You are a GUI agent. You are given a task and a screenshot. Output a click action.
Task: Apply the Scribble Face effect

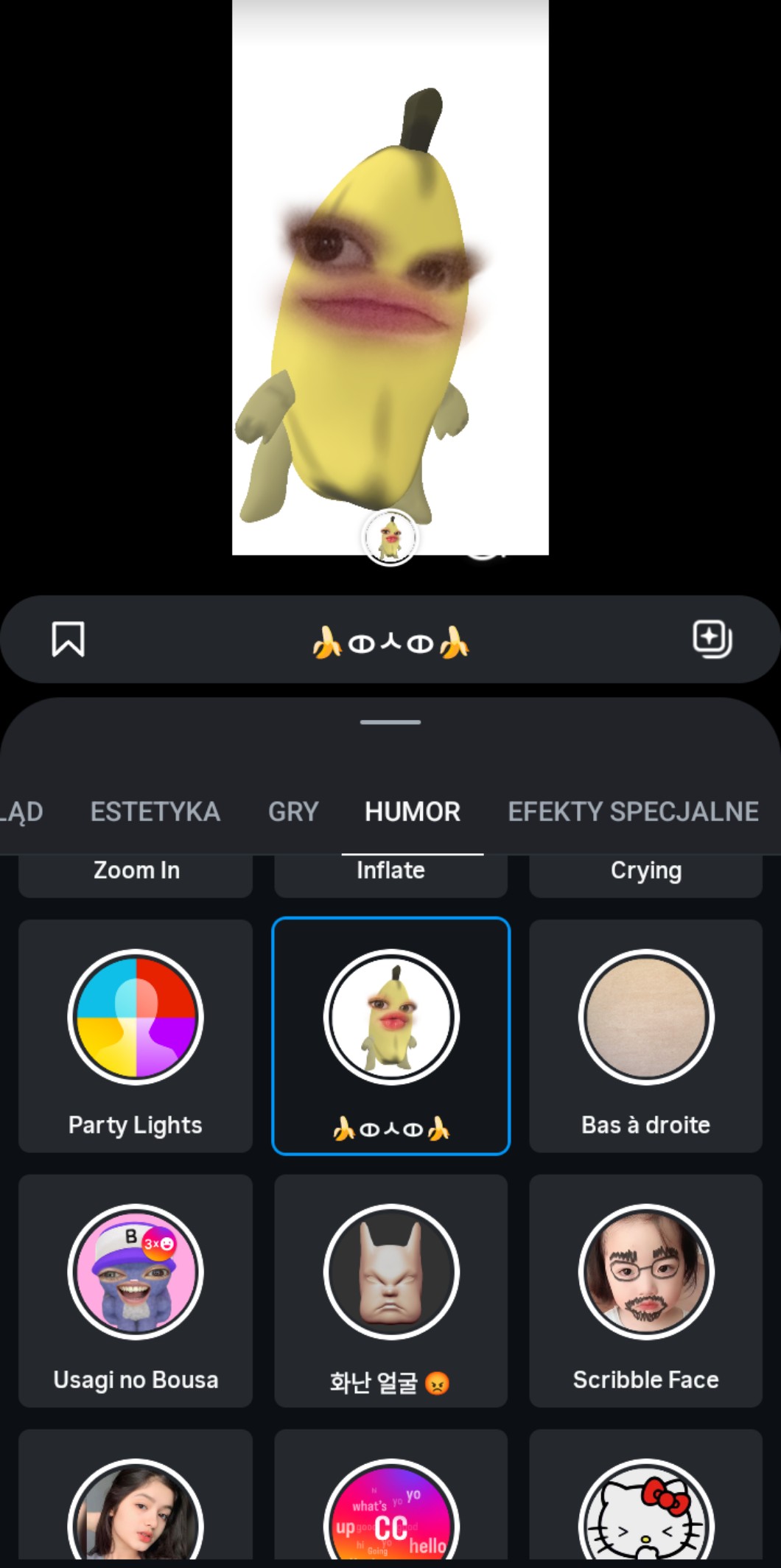pyautogui.click(x=645, y=1291)
